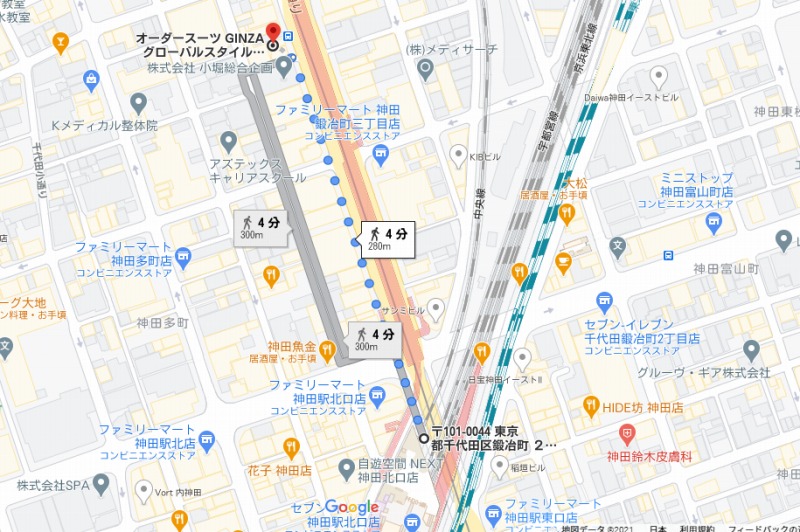Open the (株)メディサーチ place marker
The image size is (800, 532).
tap(425, 69)
